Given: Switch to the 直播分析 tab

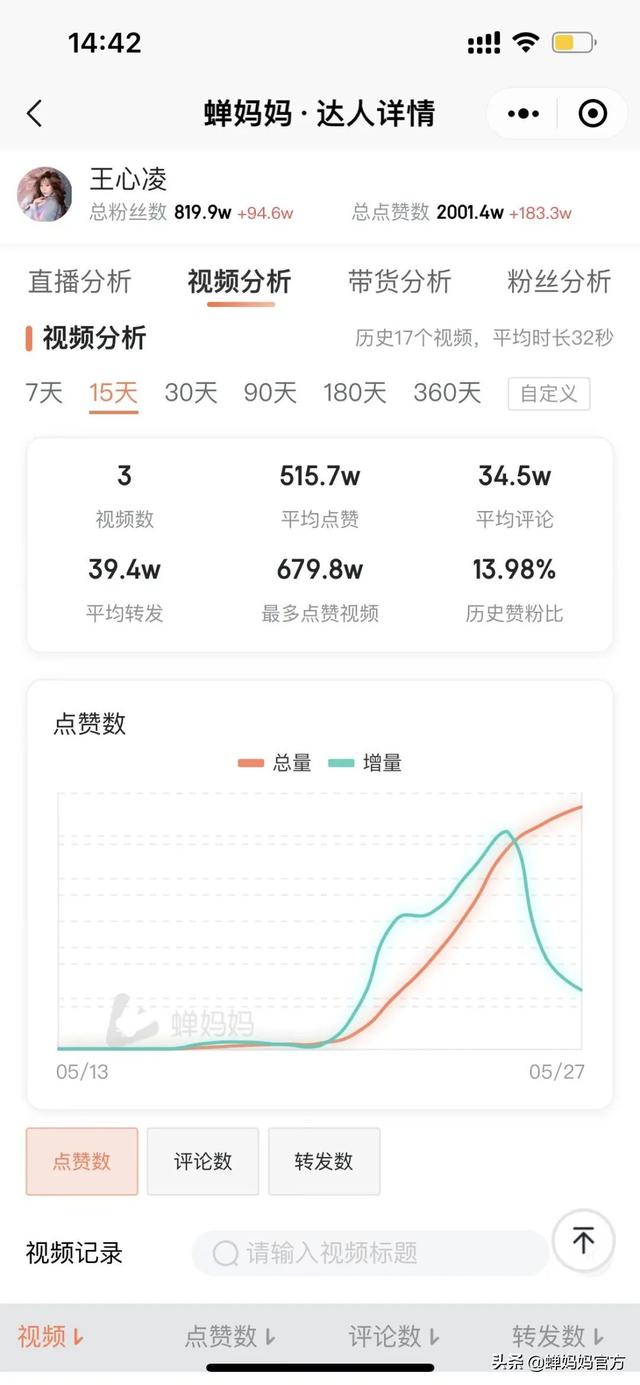Looking at the screenshot, I should coord(79,282).
